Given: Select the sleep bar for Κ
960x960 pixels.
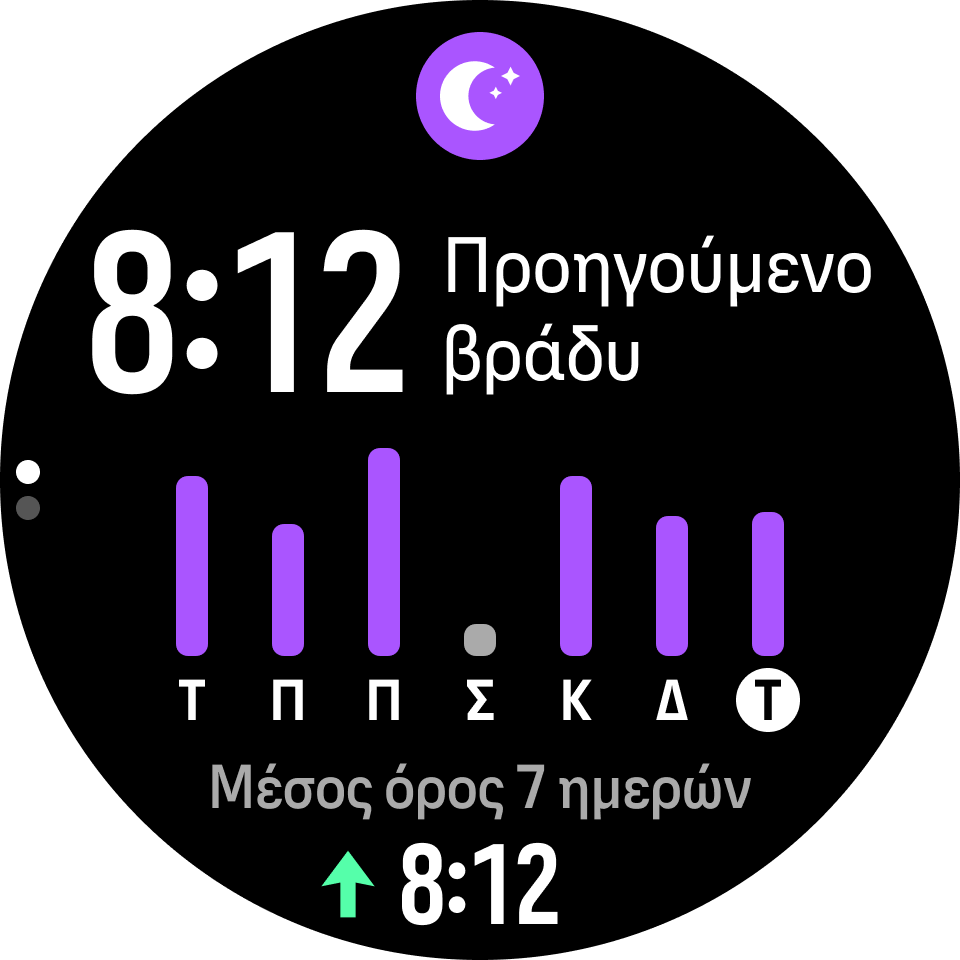Looking at the screenshot, I should (x=576, y=566).
